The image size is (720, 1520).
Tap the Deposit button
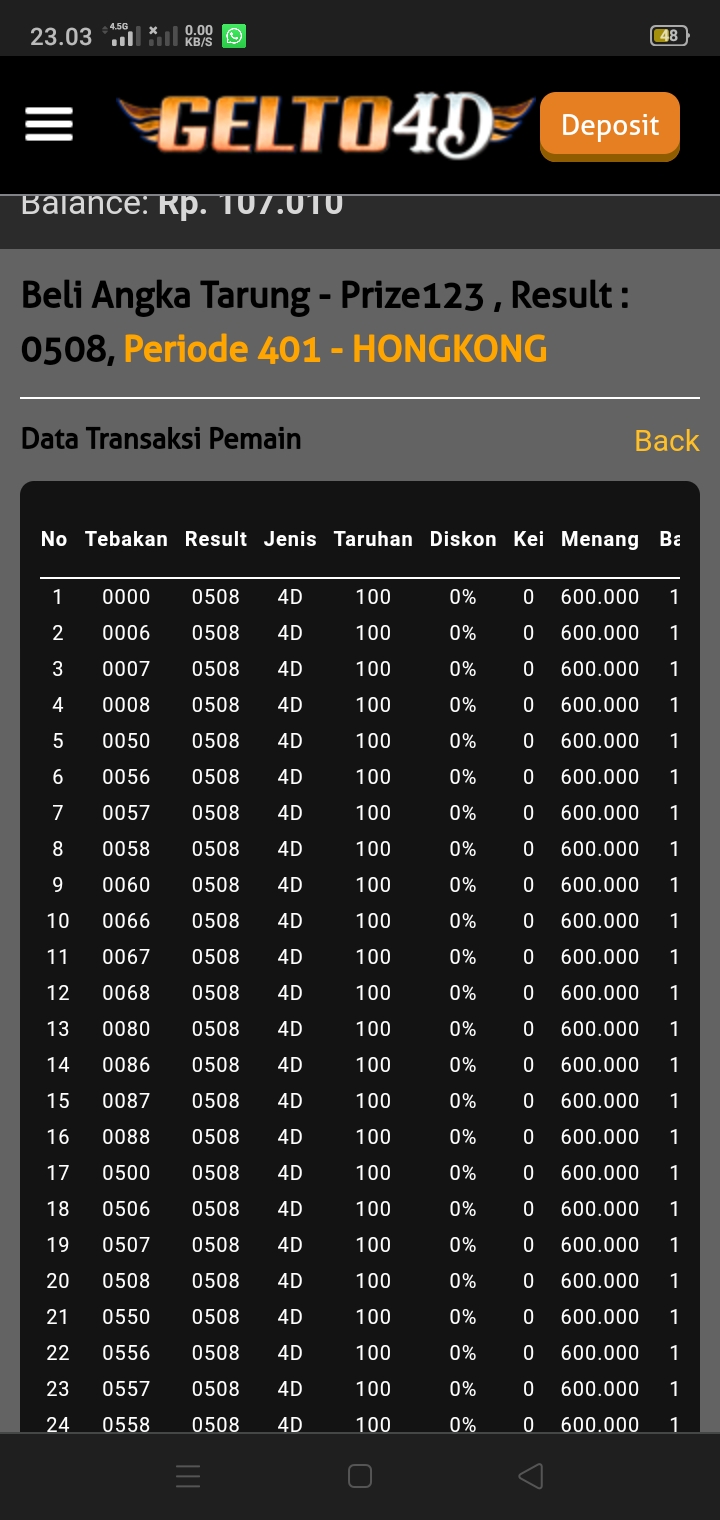(609, 125)
